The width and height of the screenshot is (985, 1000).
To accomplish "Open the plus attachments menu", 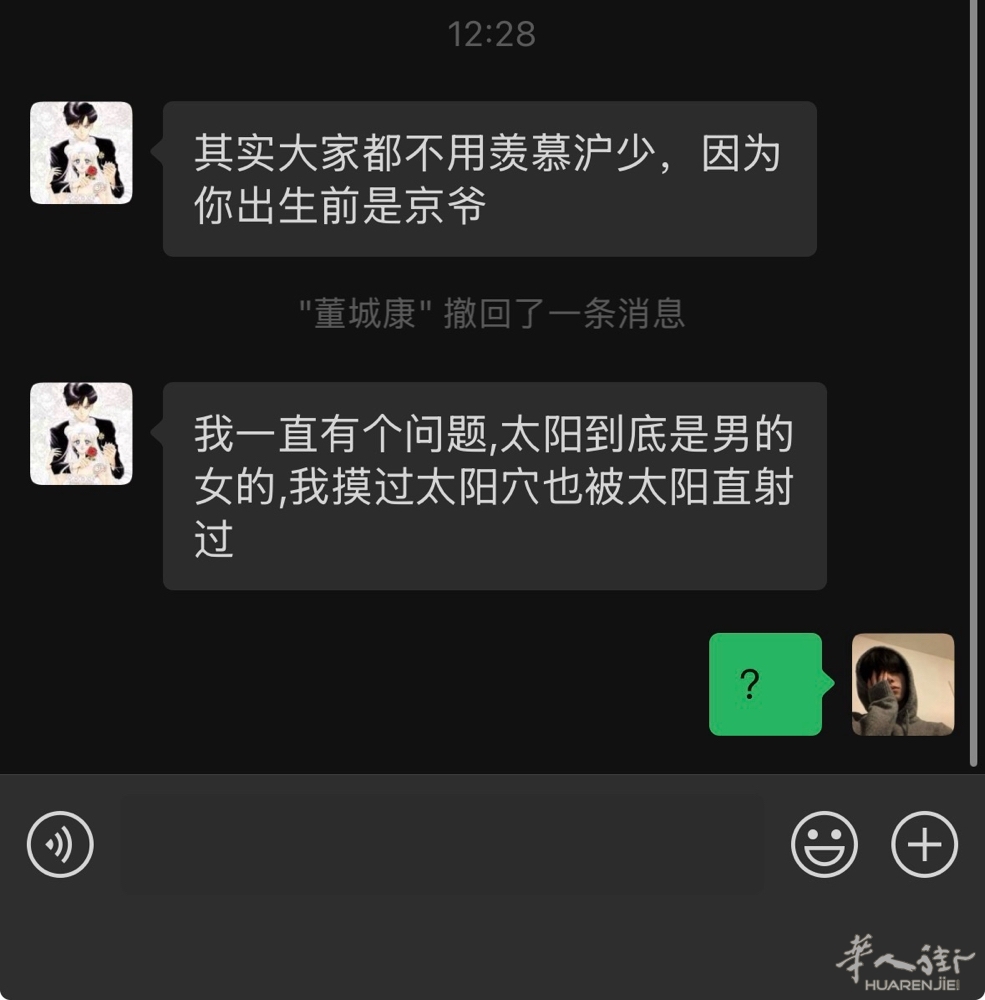I will tap(924, 845).
